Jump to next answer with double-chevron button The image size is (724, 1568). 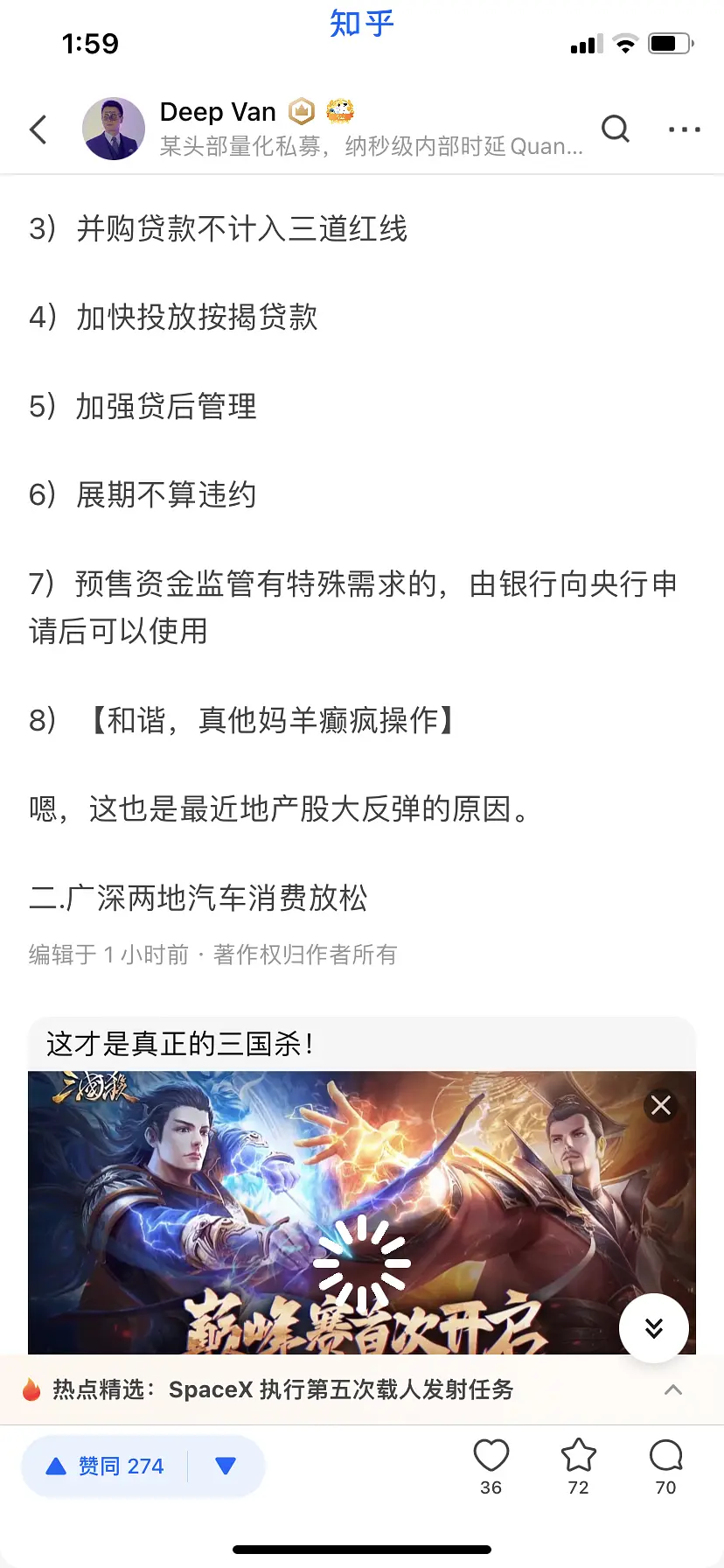tap(653, 1328)
